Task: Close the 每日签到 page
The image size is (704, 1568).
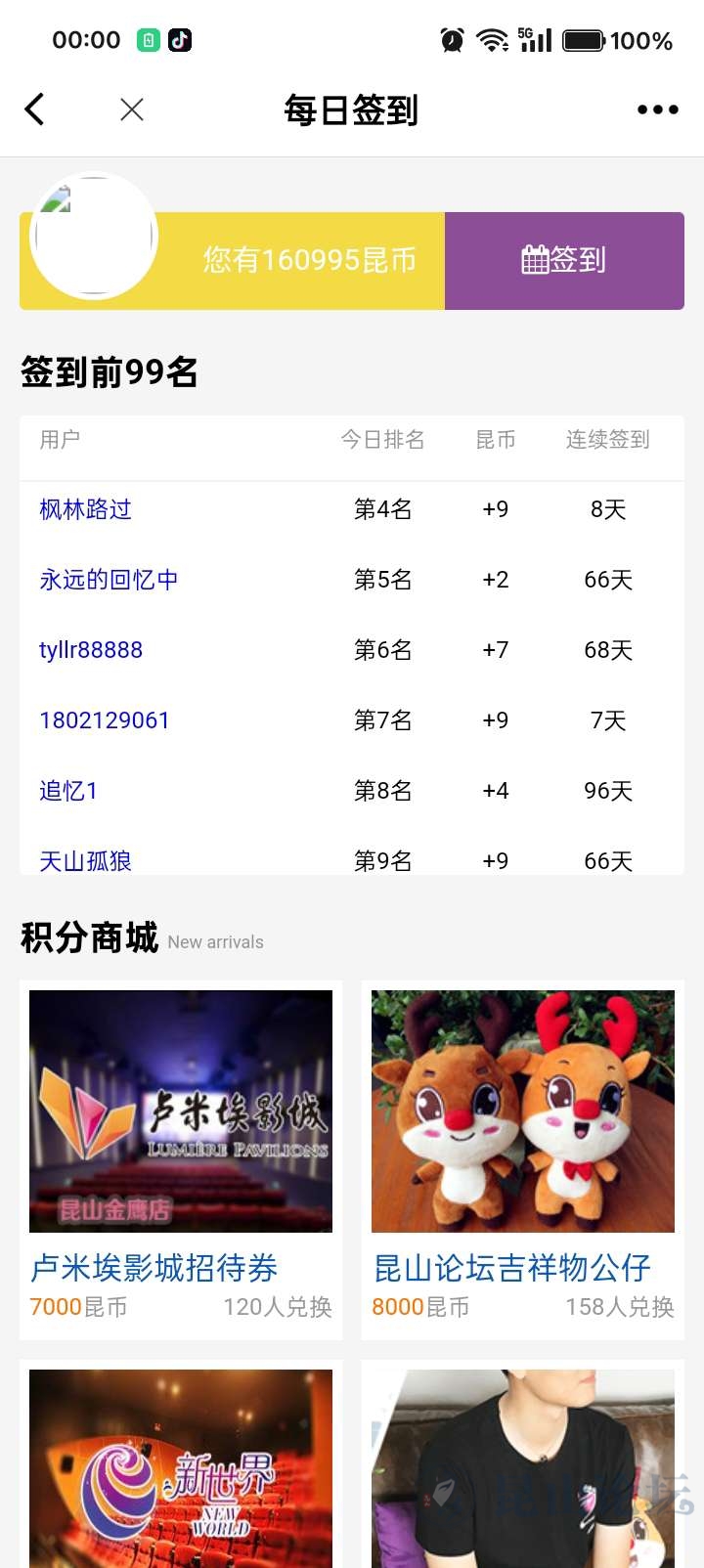Action: click(132, 109)
